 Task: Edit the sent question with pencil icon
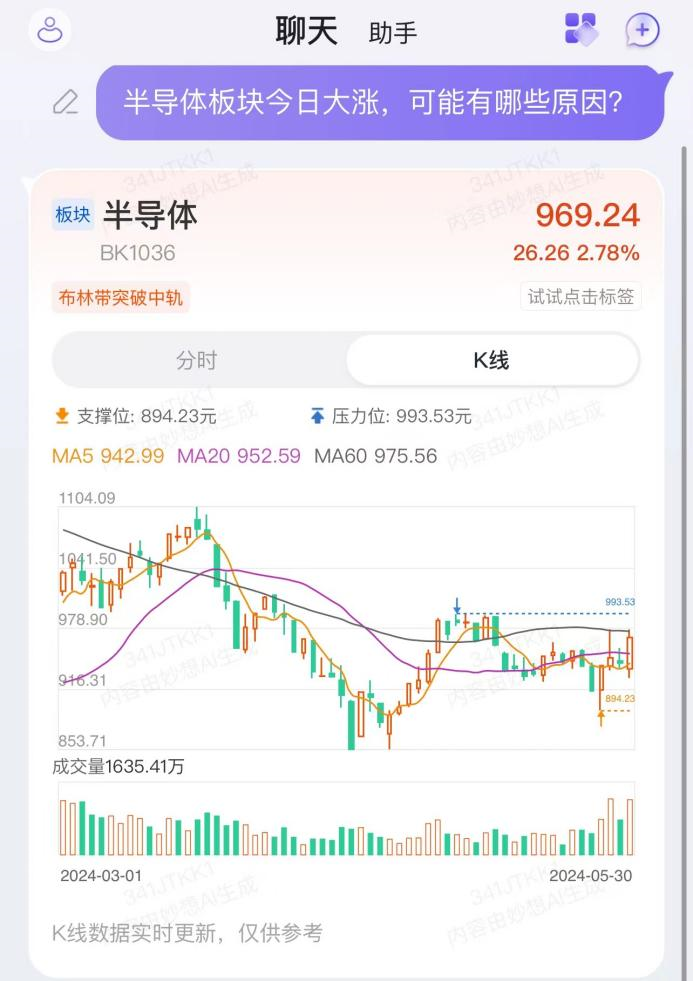66,102
